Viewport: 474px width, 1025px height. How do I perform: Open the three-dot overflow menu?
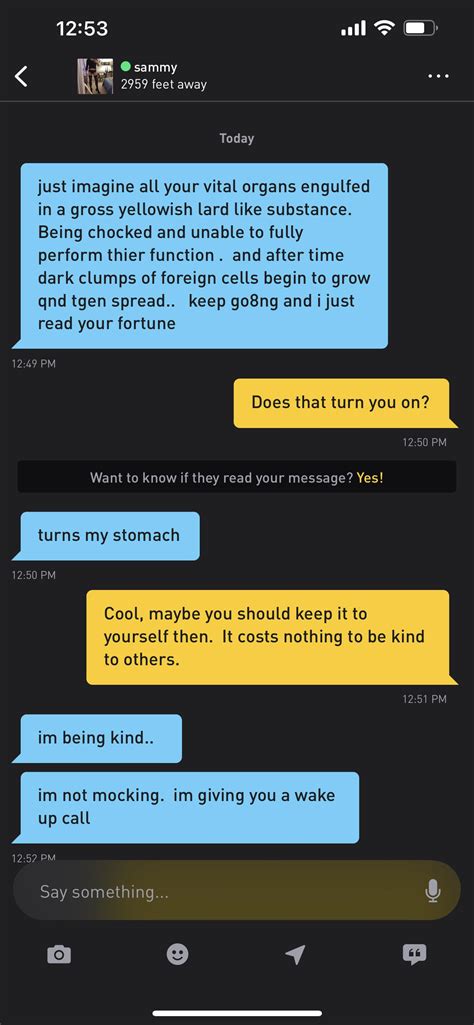coord(438,76)
